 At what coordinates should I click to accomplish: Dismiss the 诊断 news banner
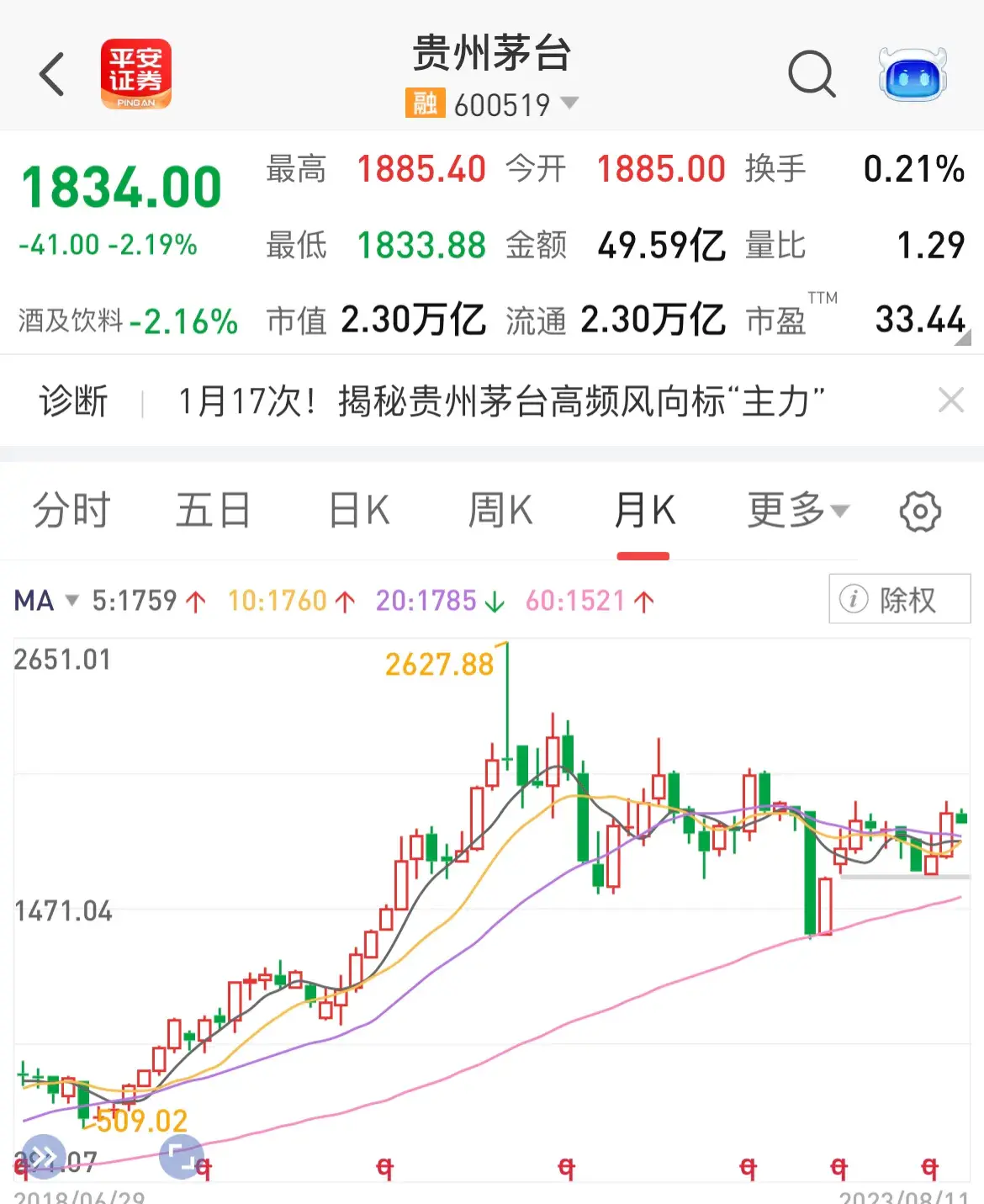950,400
